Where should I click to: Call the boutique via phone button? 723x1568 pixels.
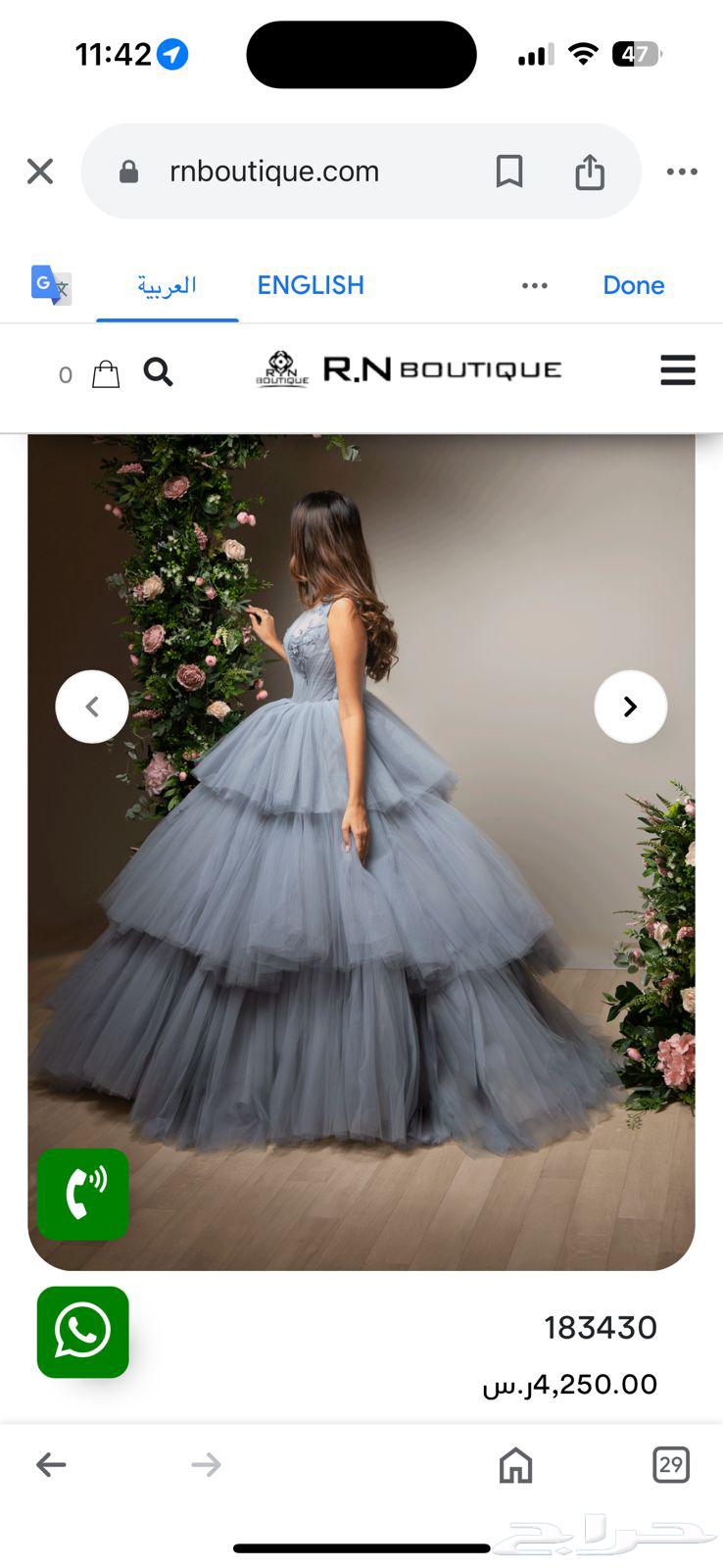pos(83,1194)
